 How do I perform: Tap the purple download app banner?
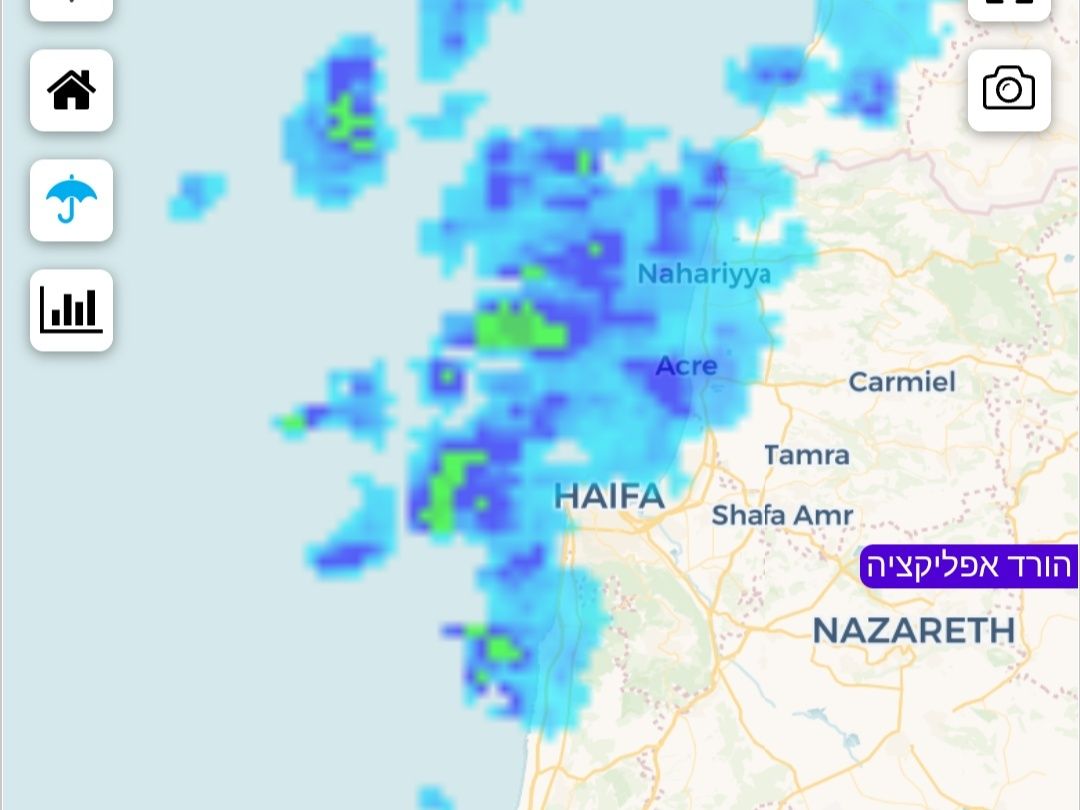(x=968, y=566)
